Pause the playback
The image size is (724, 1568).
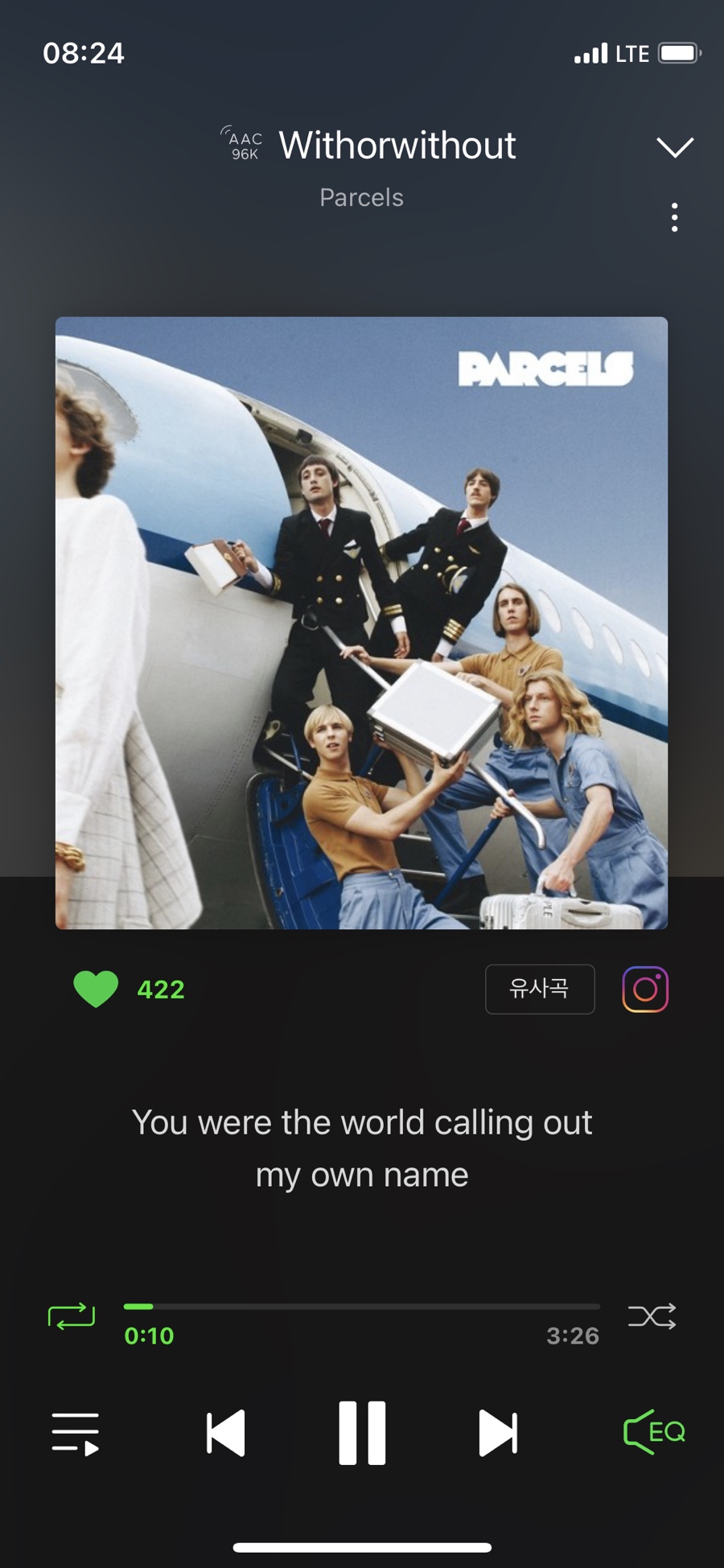pyautogui.click(x=362, y=1434)
